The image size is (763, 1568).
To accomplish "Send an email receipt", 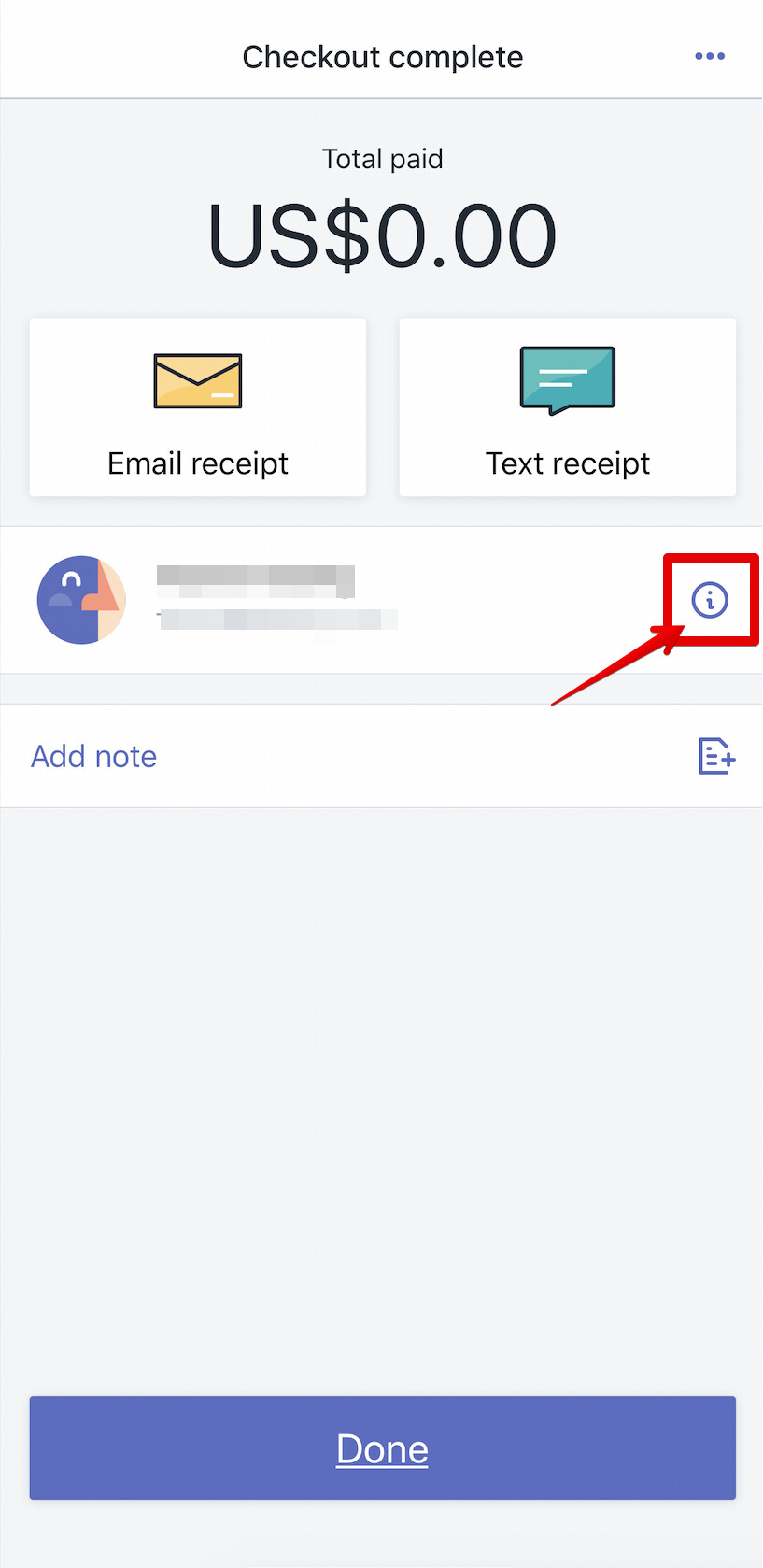I will [x=198, y=407].
